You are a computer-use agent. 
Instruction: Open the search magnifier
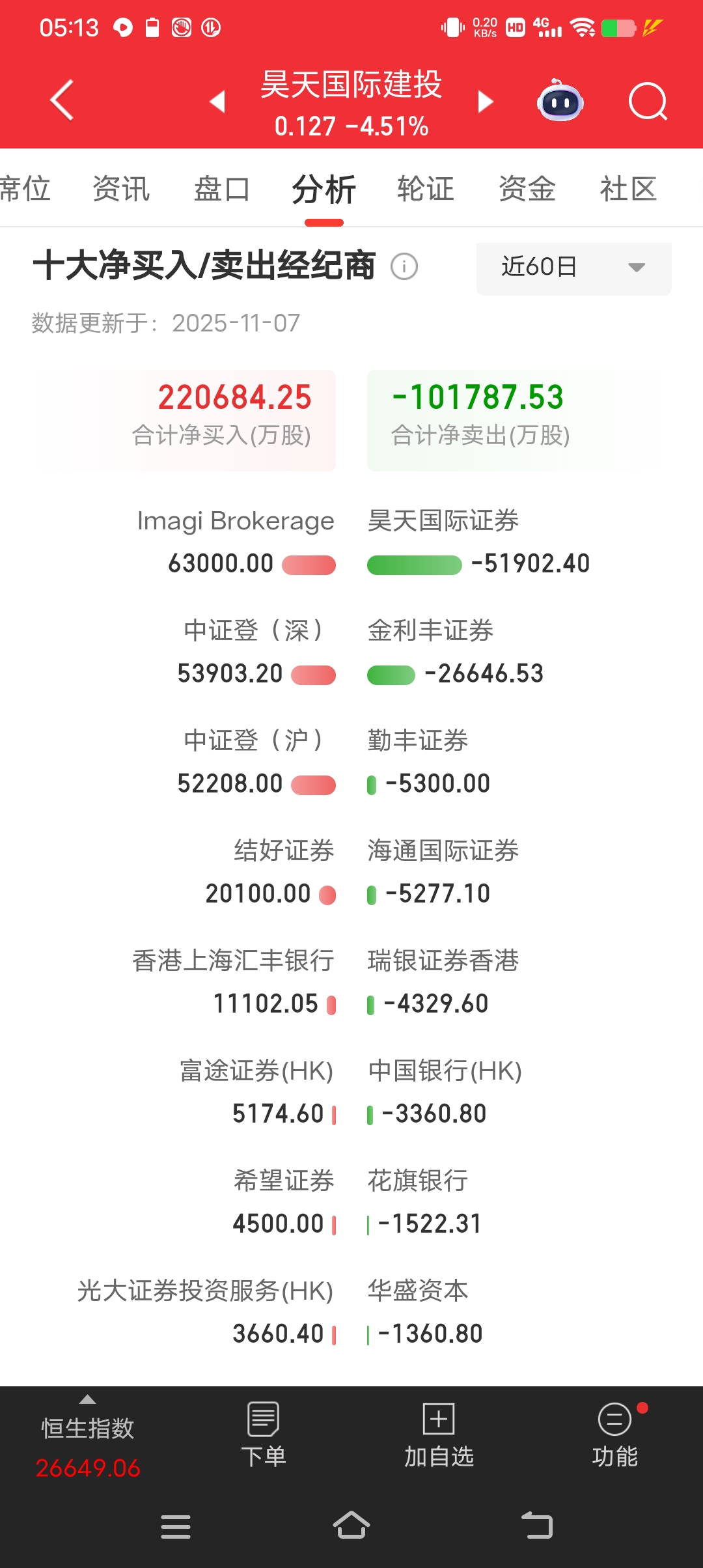648,102
